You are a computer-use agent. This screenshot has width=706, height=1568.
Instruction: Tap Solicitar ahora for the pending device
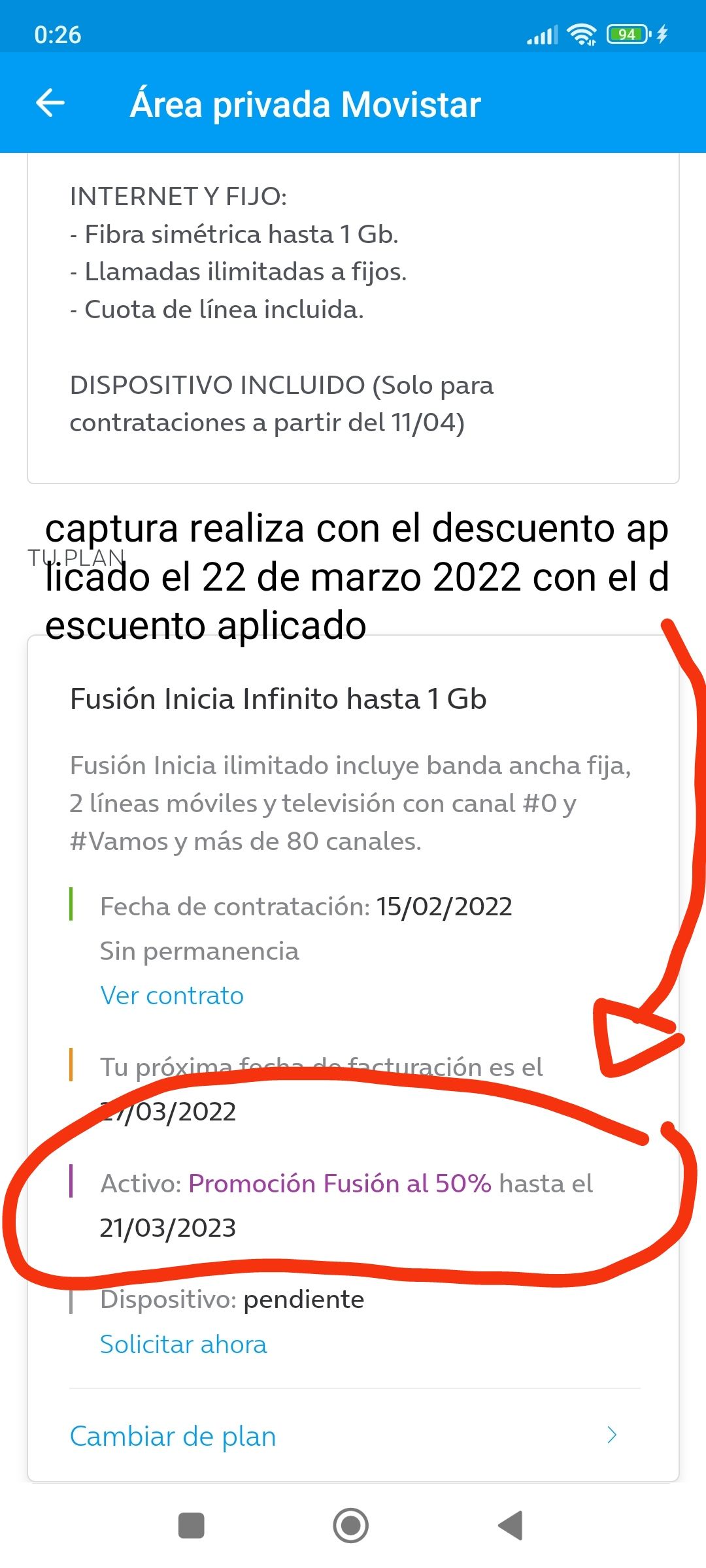pyautogui.click(x=183, y=1345)
